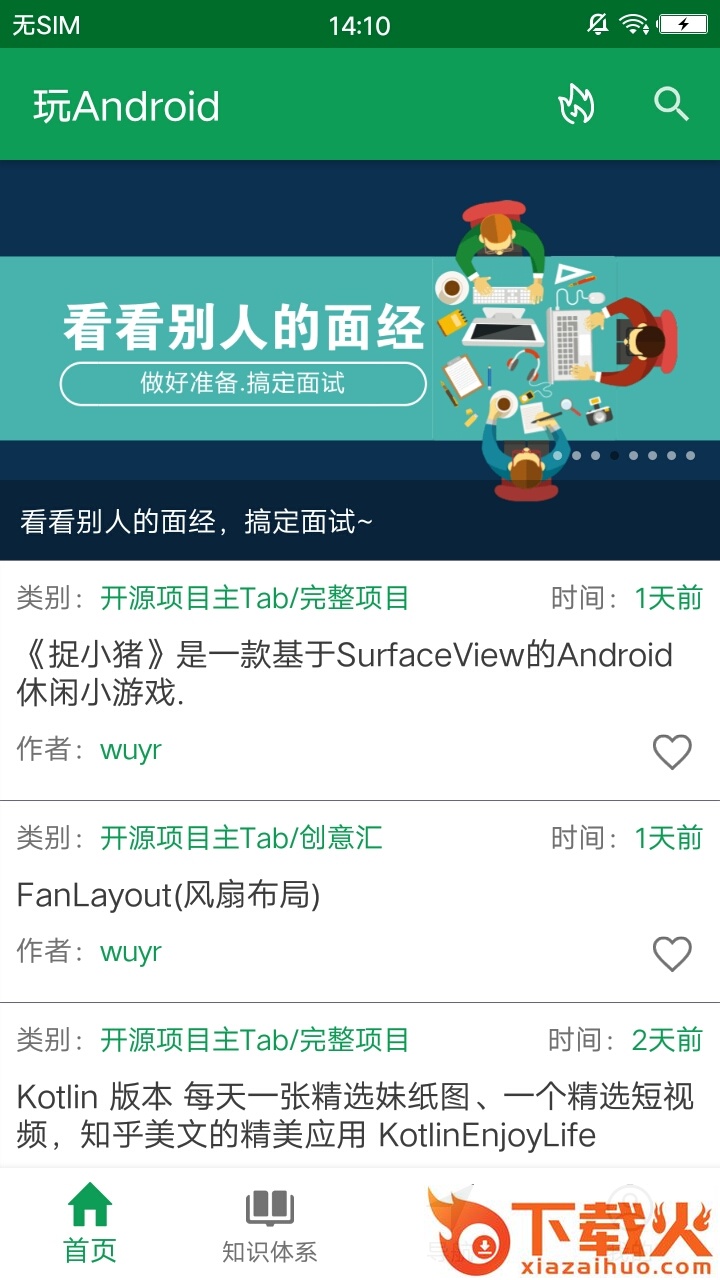
Task: View author wuyr on the FanLayout article
Action: pos(131,952)
